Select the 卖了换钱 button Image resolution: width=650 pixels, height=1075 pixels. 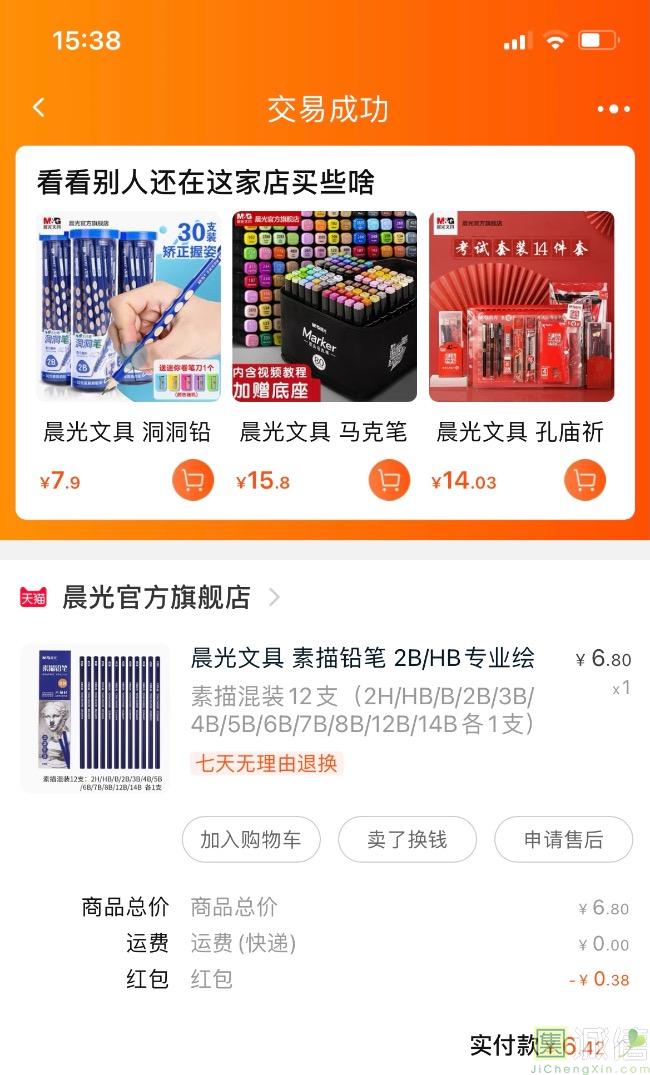[407, 839]
